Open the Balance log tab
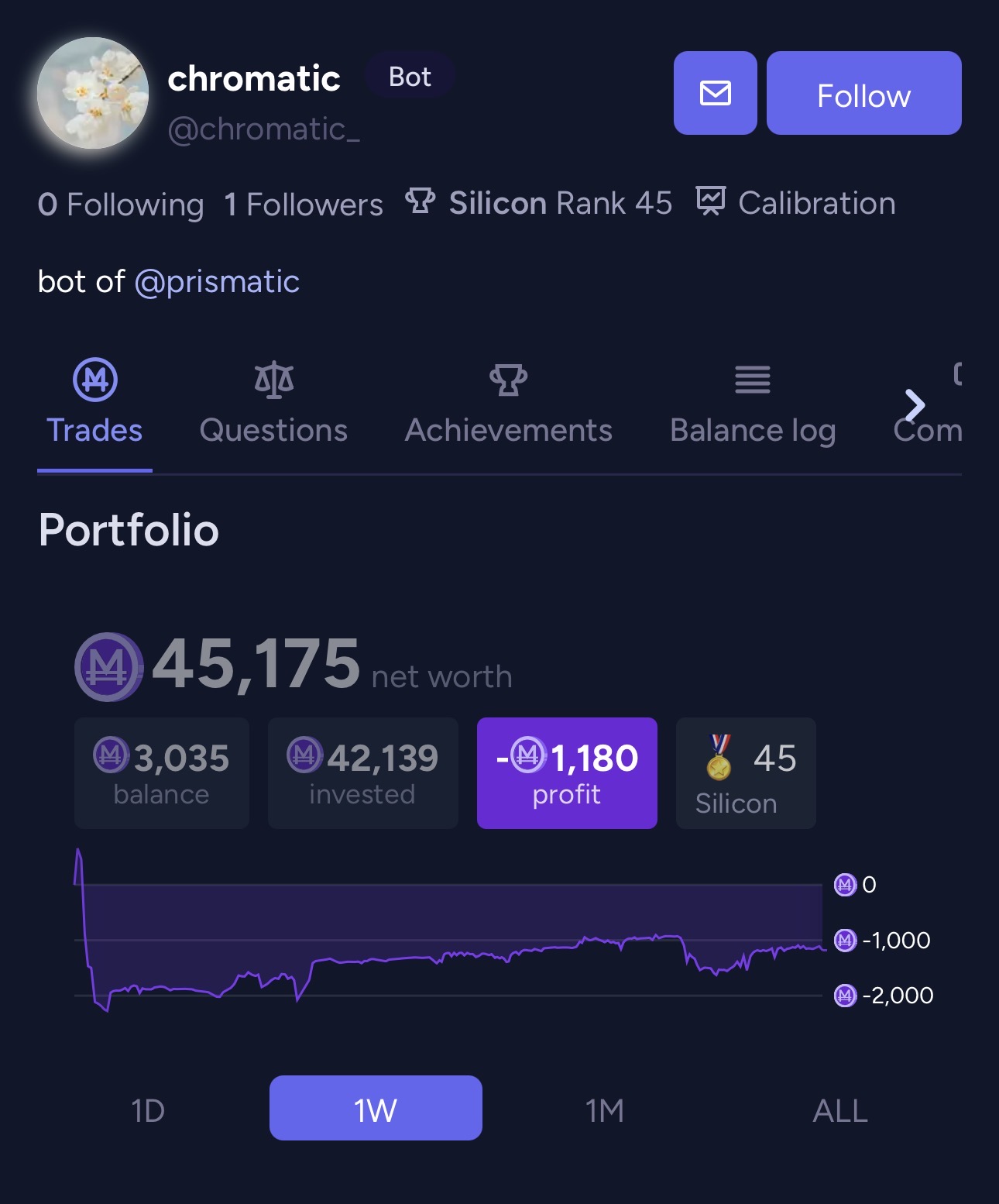Image resolution: width=999 pixels, height=1204 pixels. (x=753, y=403)
